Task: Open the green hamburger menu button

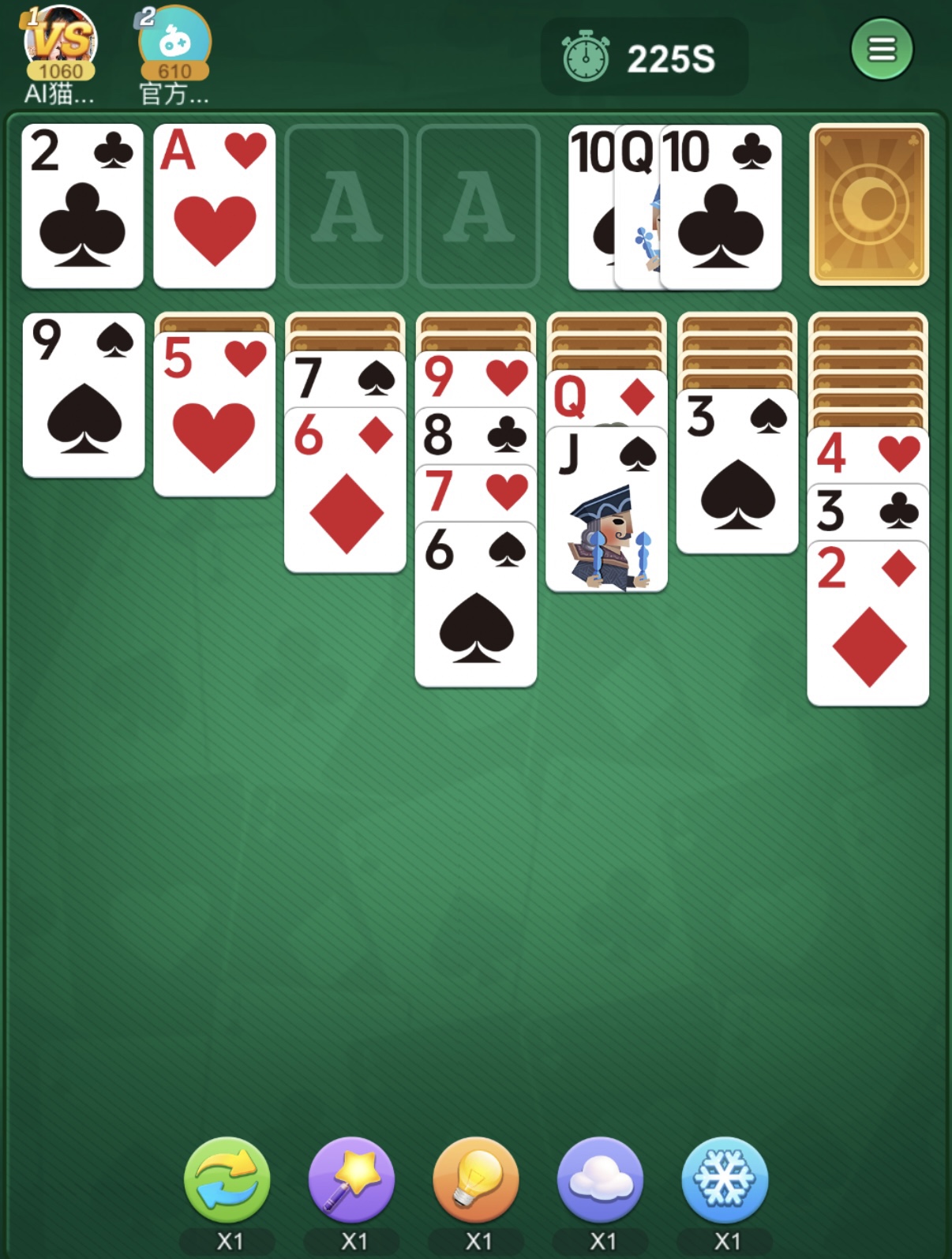Action: pos(882,50)
